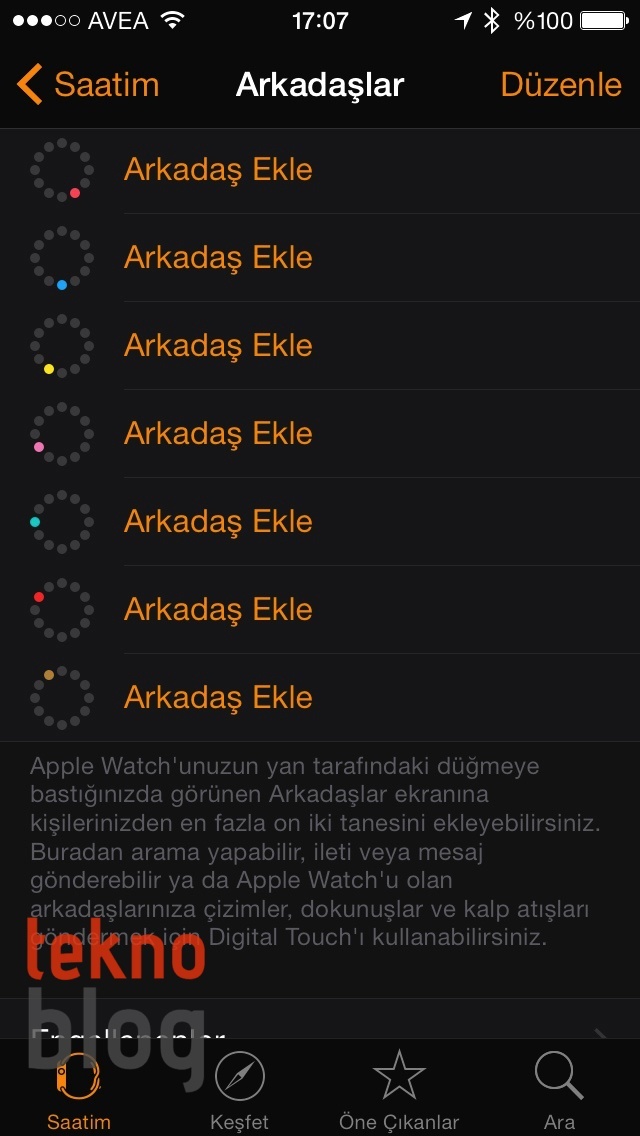Open the Öne Çıkanlar tab
The image size is (640, 1136).
pyautogui.click(x=399, y=1090)
